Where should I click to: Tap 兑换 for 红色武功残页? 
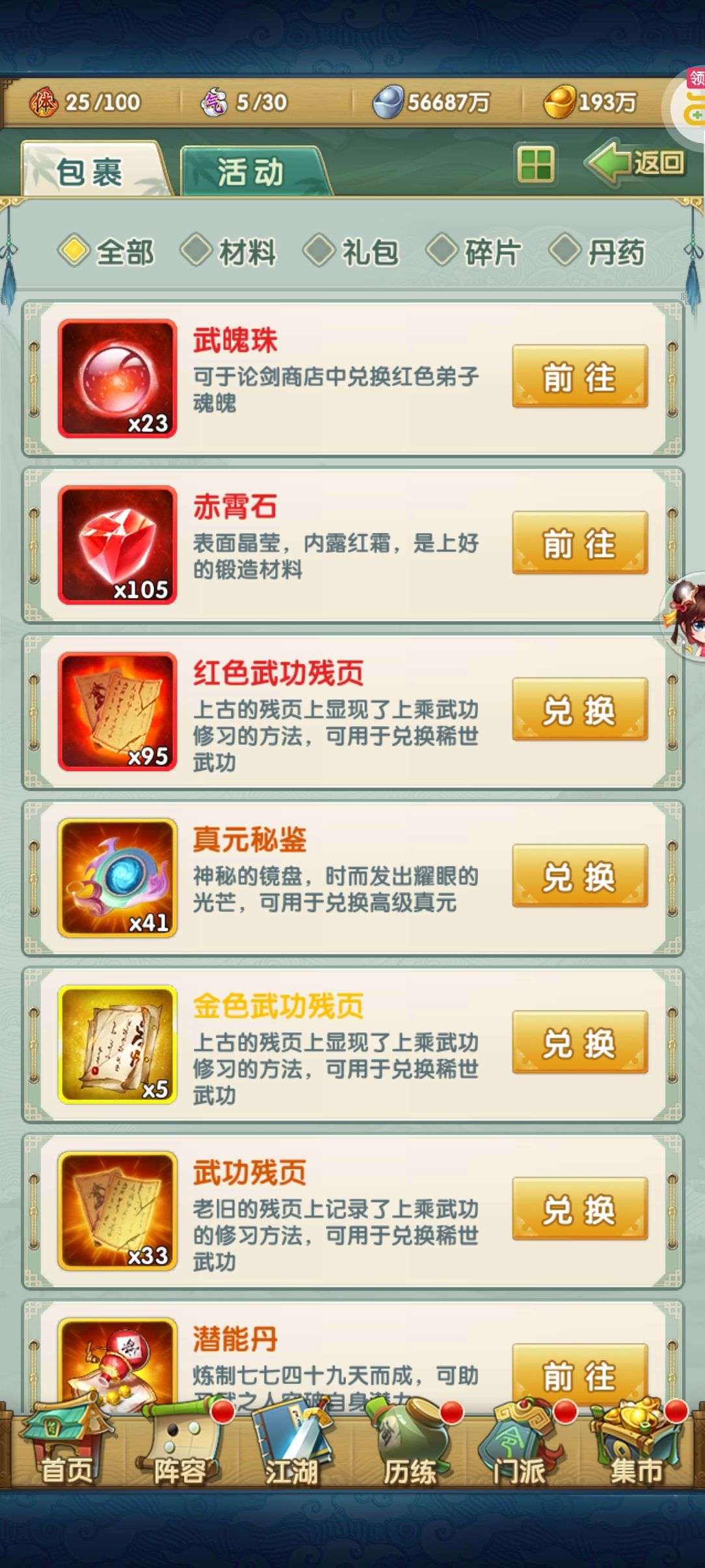[x=579, y=709]
